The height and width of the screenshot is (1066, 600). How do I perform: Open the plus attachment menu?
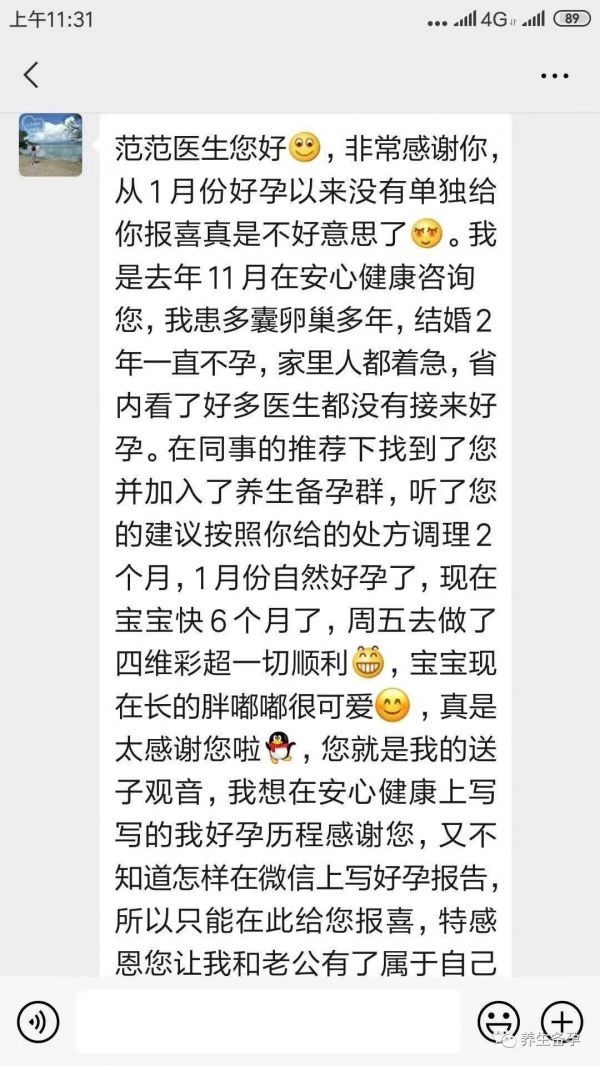coord(562,1020)
